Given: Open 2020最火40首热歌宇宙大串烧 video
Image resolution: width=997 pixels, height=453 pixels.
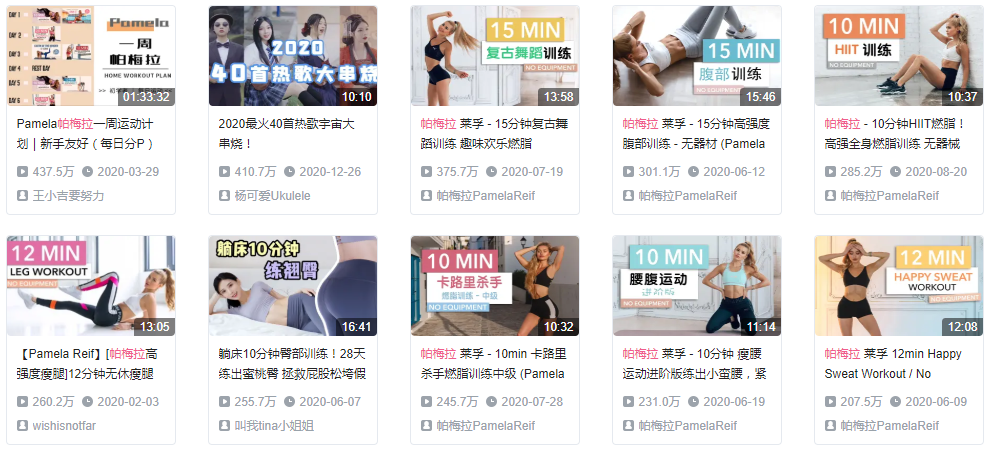Looking at the screenshot, I should point(292,56).
